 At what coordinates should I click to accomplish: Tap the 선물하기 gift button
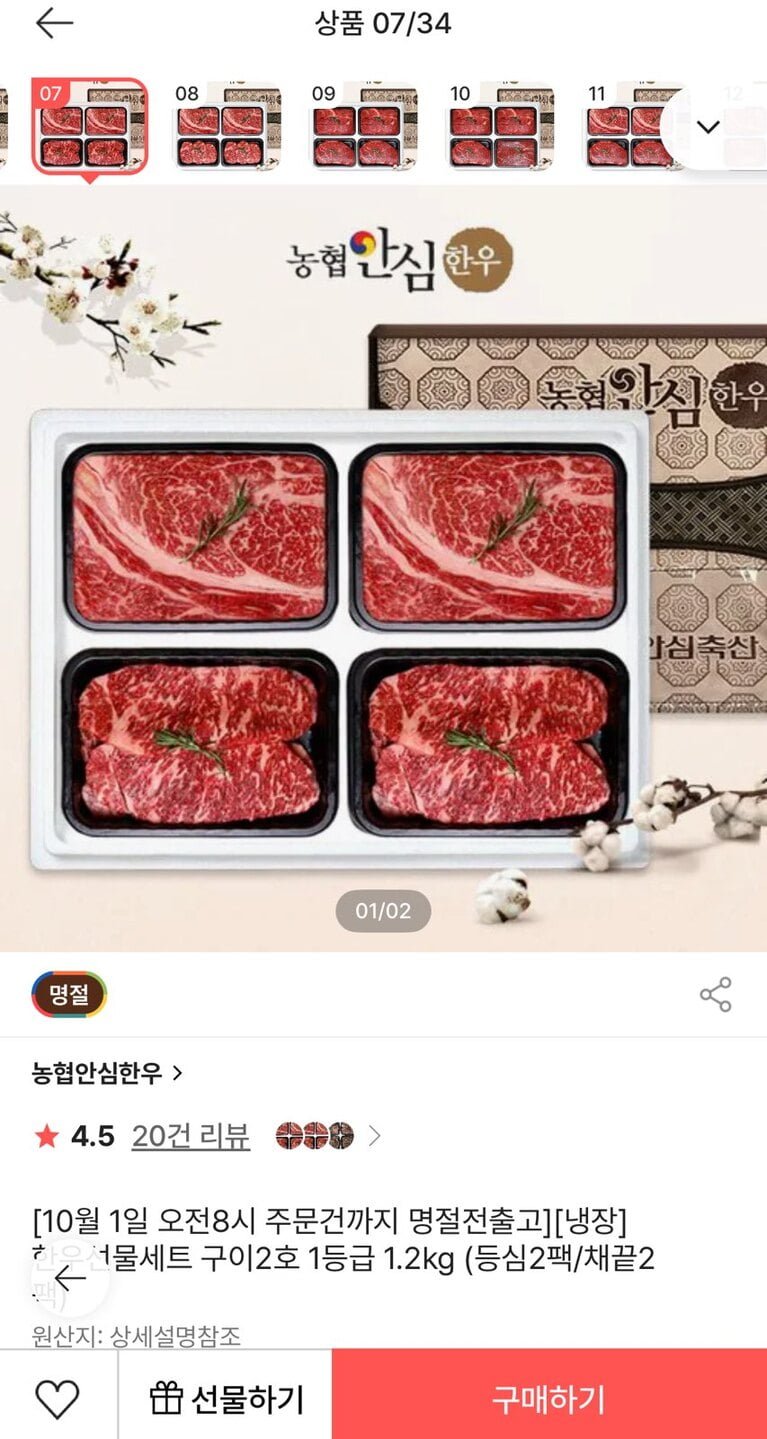click(226, 1398)
